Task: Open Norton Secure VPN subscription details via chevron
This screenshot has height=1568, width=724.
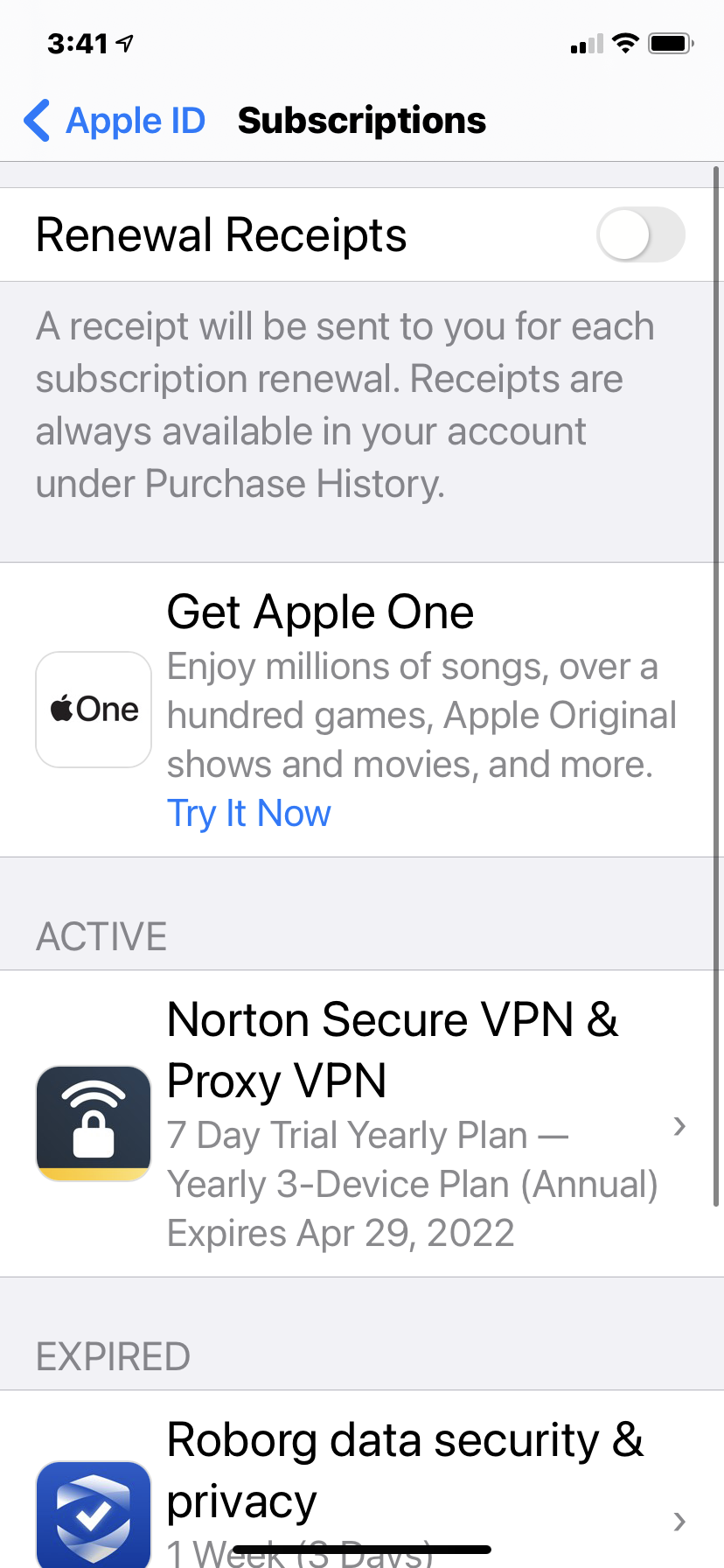Action: (679, 1126)
